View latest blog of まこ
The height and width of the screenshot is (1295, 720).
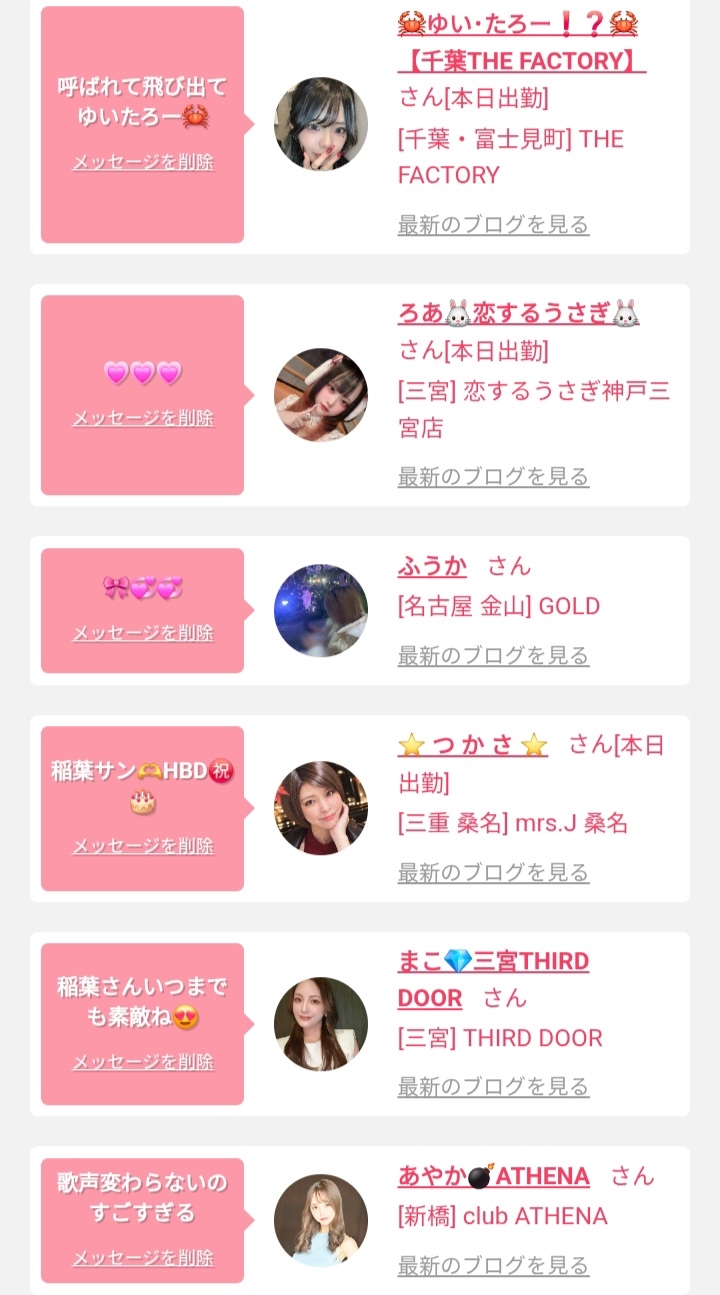tap(493, 1086)
